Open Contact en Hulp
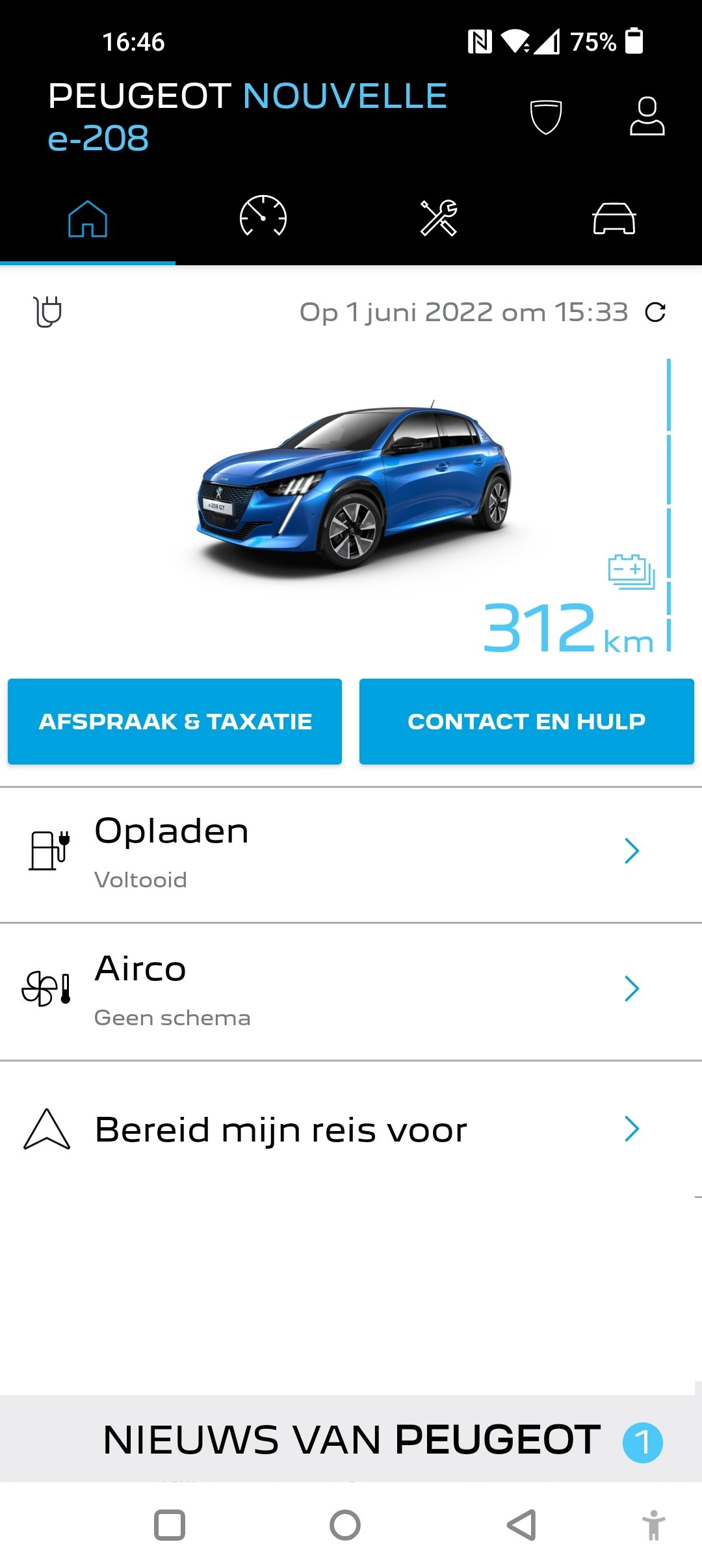 click(x=526, y=722)
